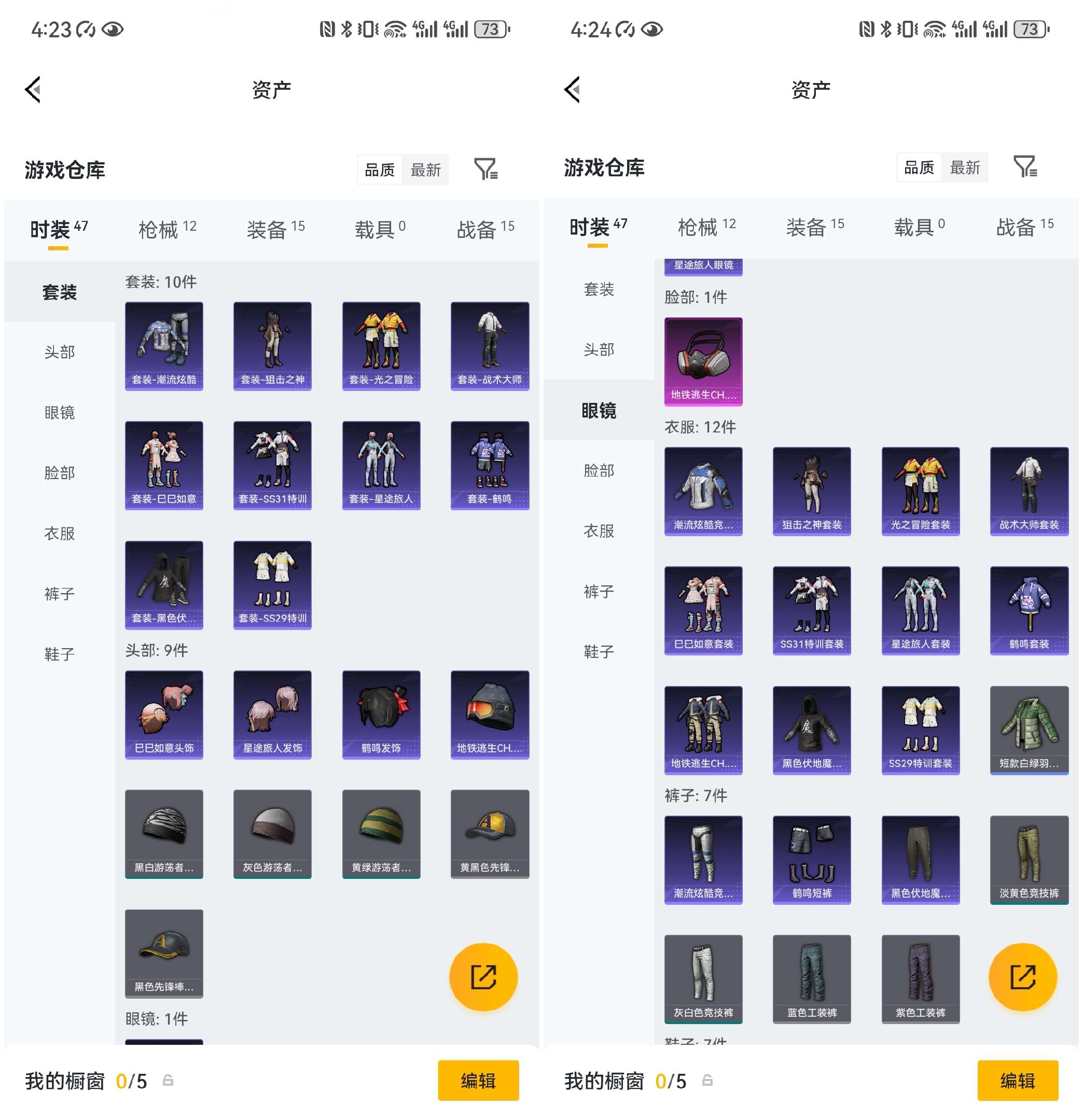Select the 套装-鹤鸣 outfit thumbnail
The height and width of the screenshot is (1120, 1083).
(490, 465)
